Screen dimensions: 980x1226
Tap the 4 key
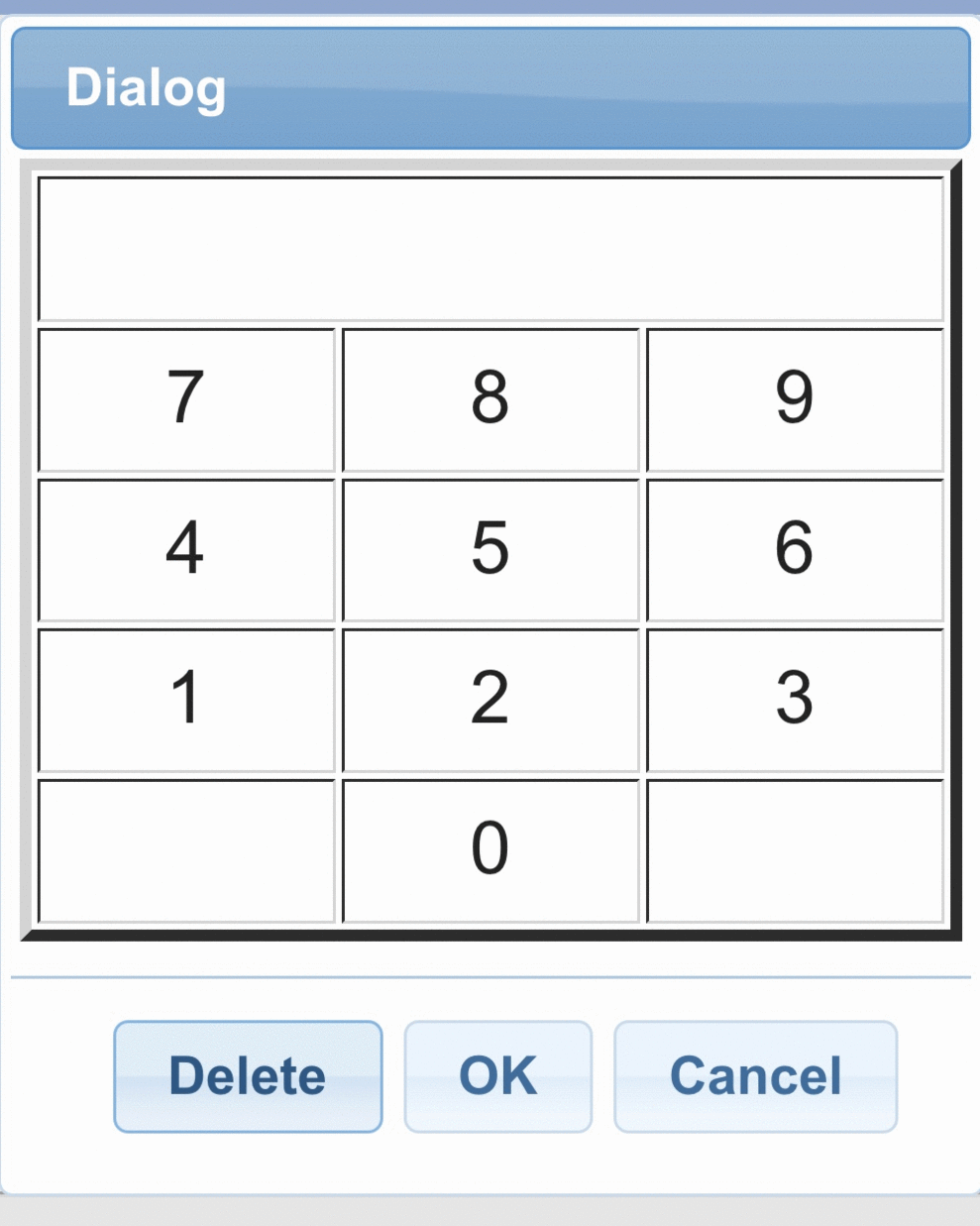186,550
